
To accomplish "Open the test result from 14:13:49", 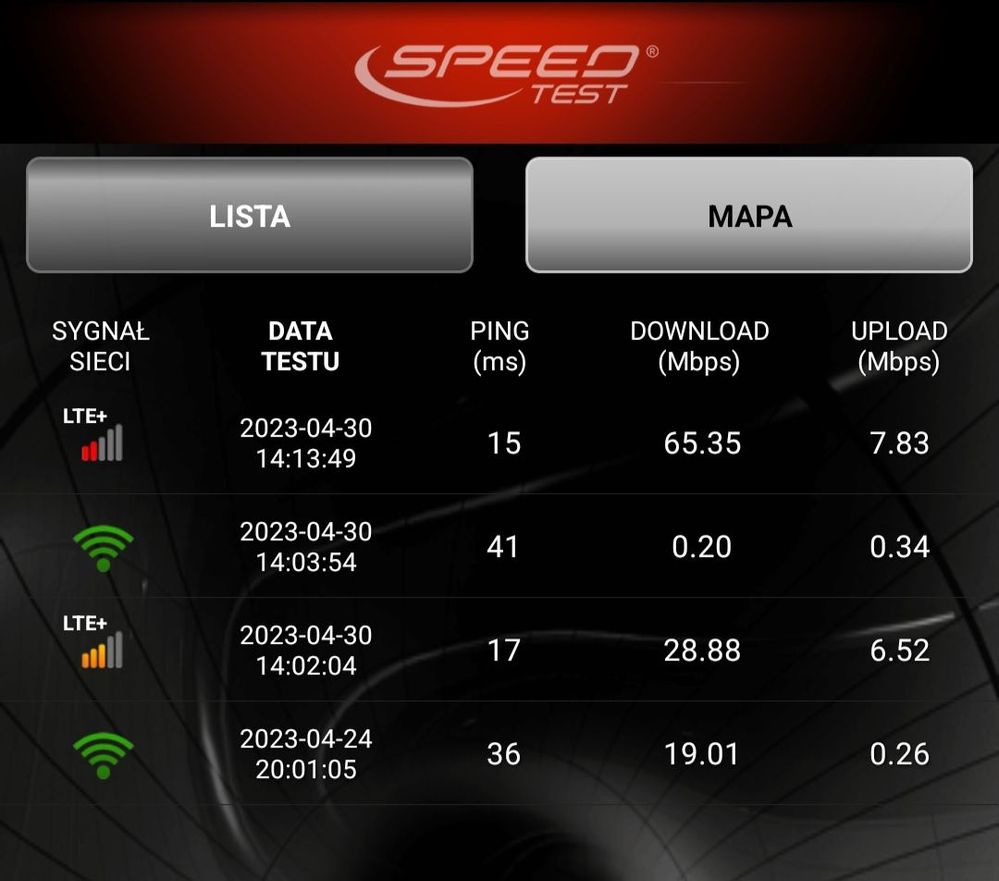I will [500, 443].
